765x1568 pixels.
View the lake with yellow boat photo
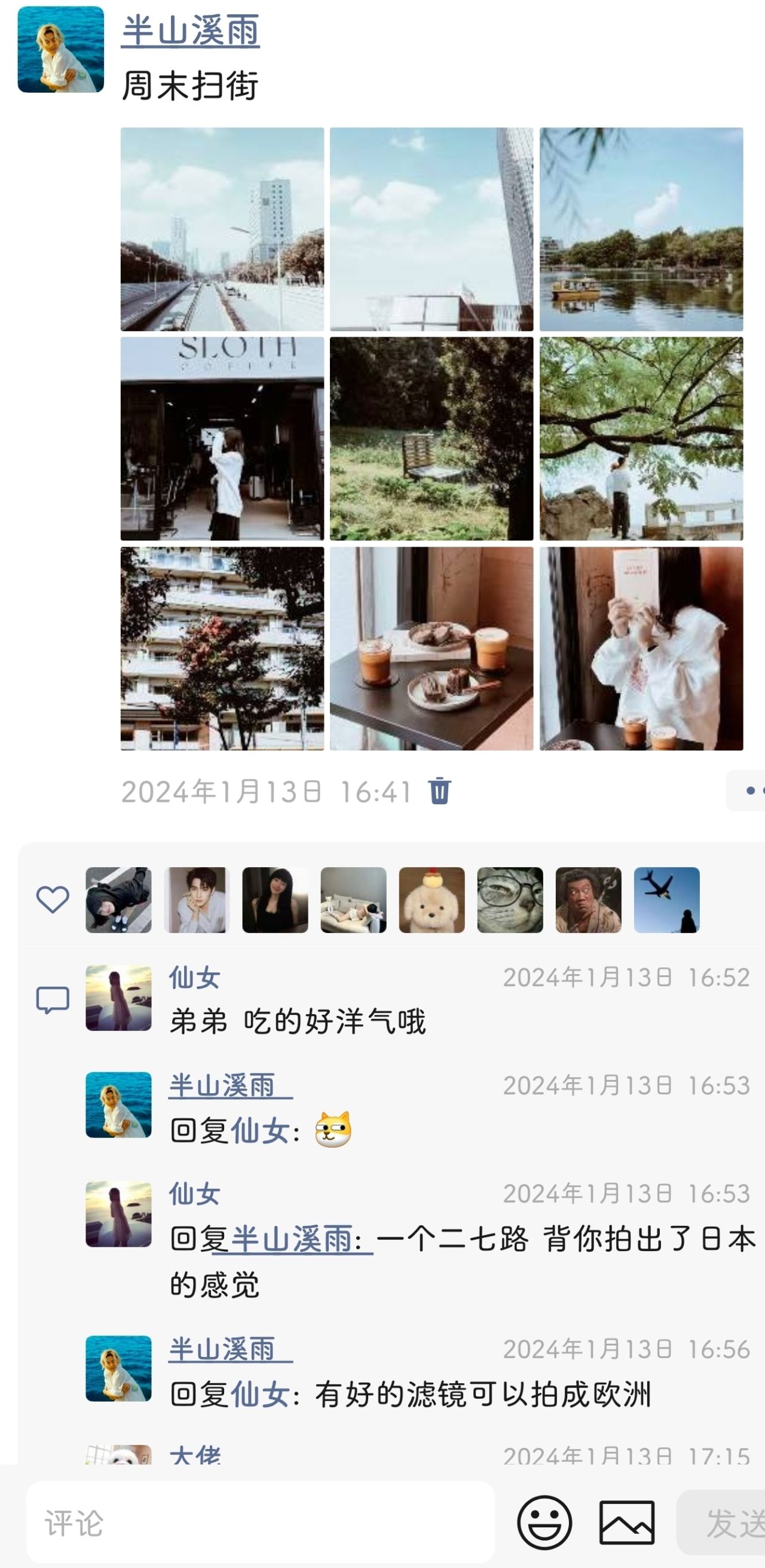coord(641,229)
